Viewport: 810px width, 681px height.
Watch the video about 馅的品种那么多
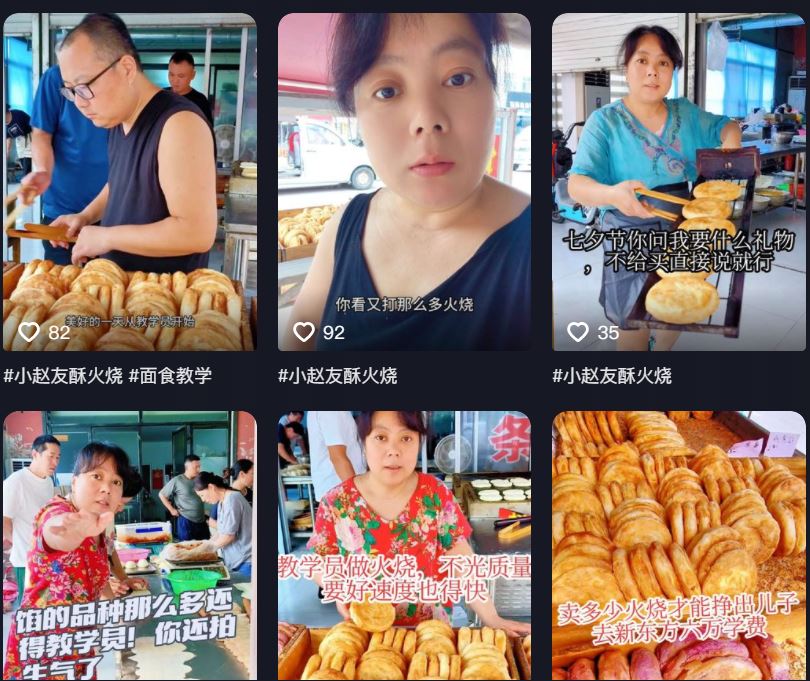point(130,546)
